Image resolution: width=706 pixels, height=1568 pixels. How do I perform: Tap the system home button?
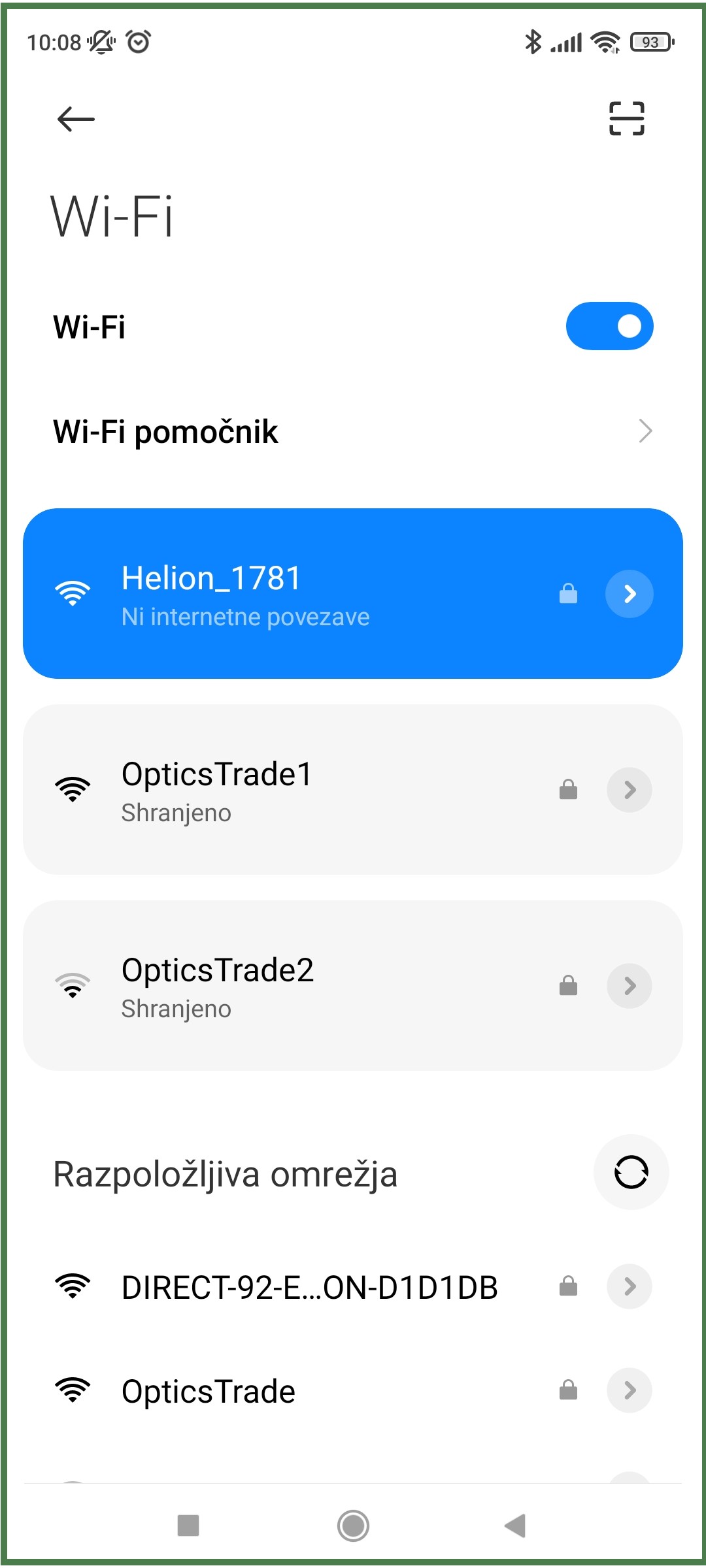point(353,1526)
